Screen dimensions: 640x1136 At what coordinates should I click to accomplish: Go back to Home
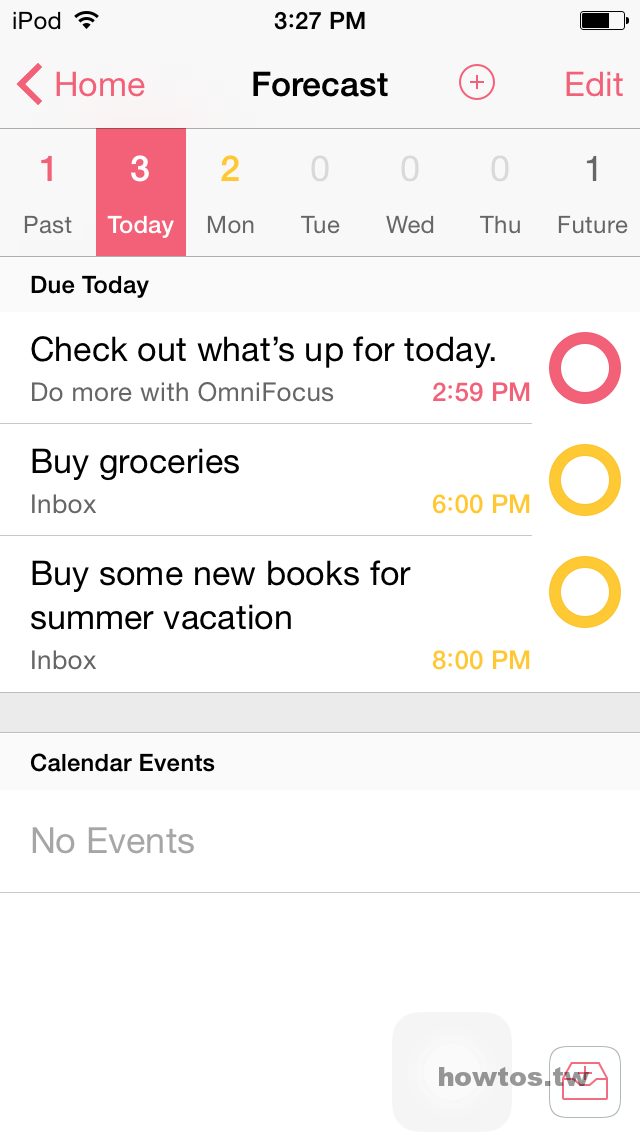pyautogui.click(x=81, y=84)
